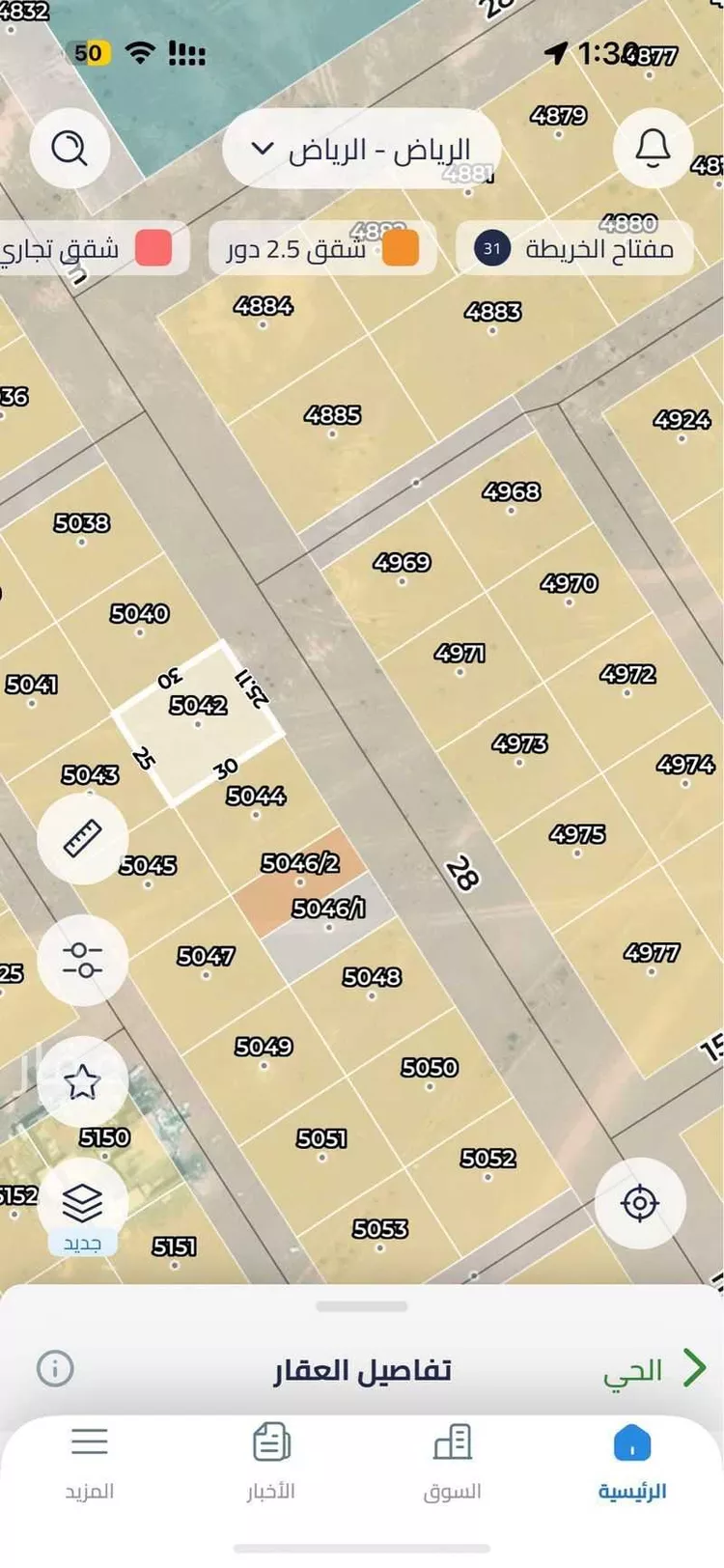Viewport: 724px width, 1568px height.
Task: Select the شقق 2.5 دور filter chip
Action: 323,249
